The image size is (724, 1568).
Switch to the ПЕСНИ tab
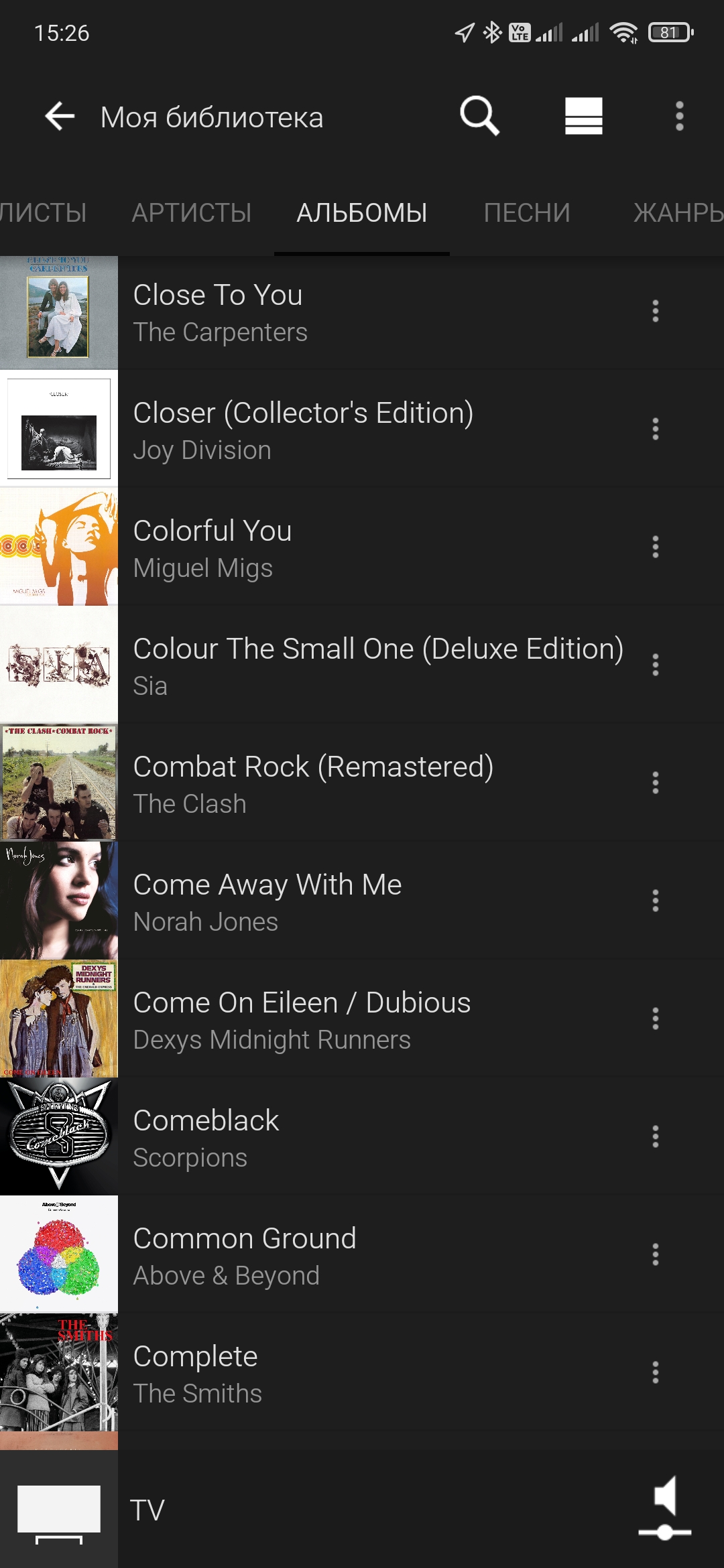pyautogui.click(x=527, y=213)
